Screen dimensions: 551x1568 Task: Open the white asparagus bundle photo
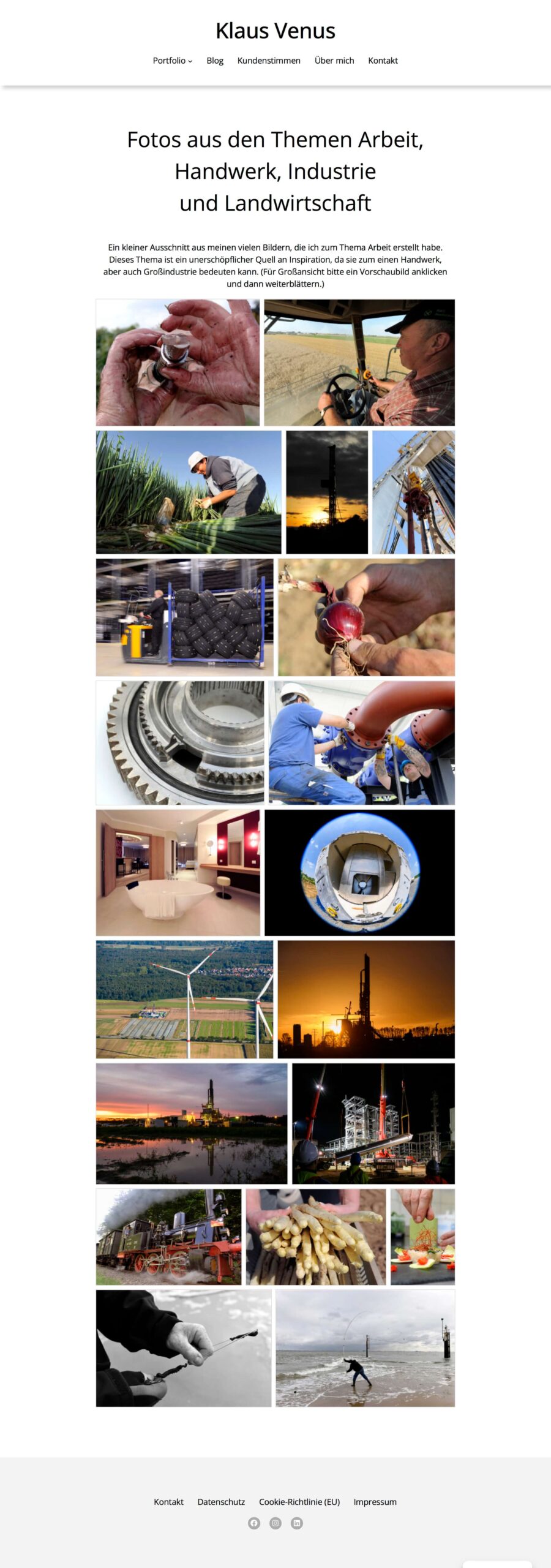(316, 1237)
